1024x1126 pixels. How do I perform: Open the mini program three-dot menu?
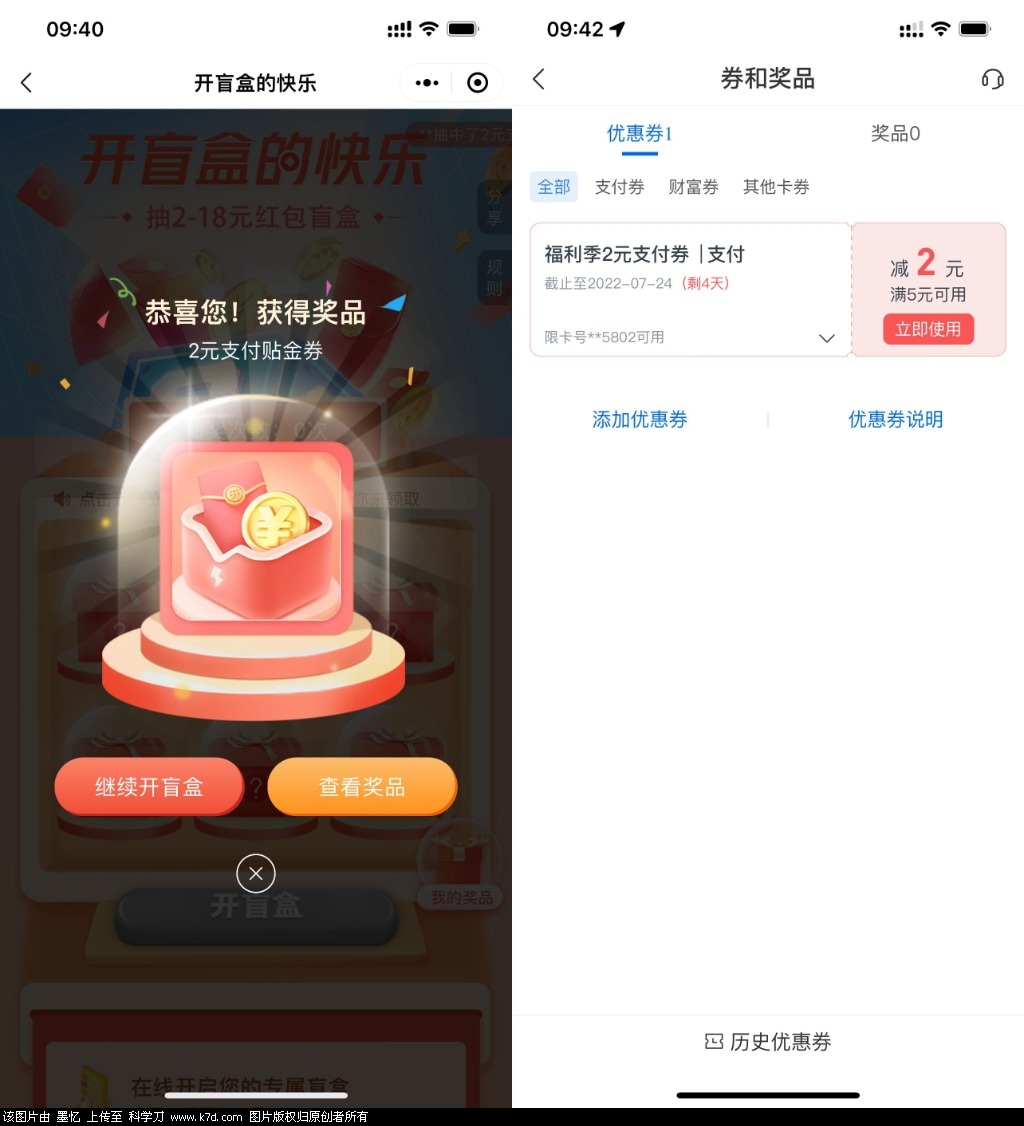427,83
